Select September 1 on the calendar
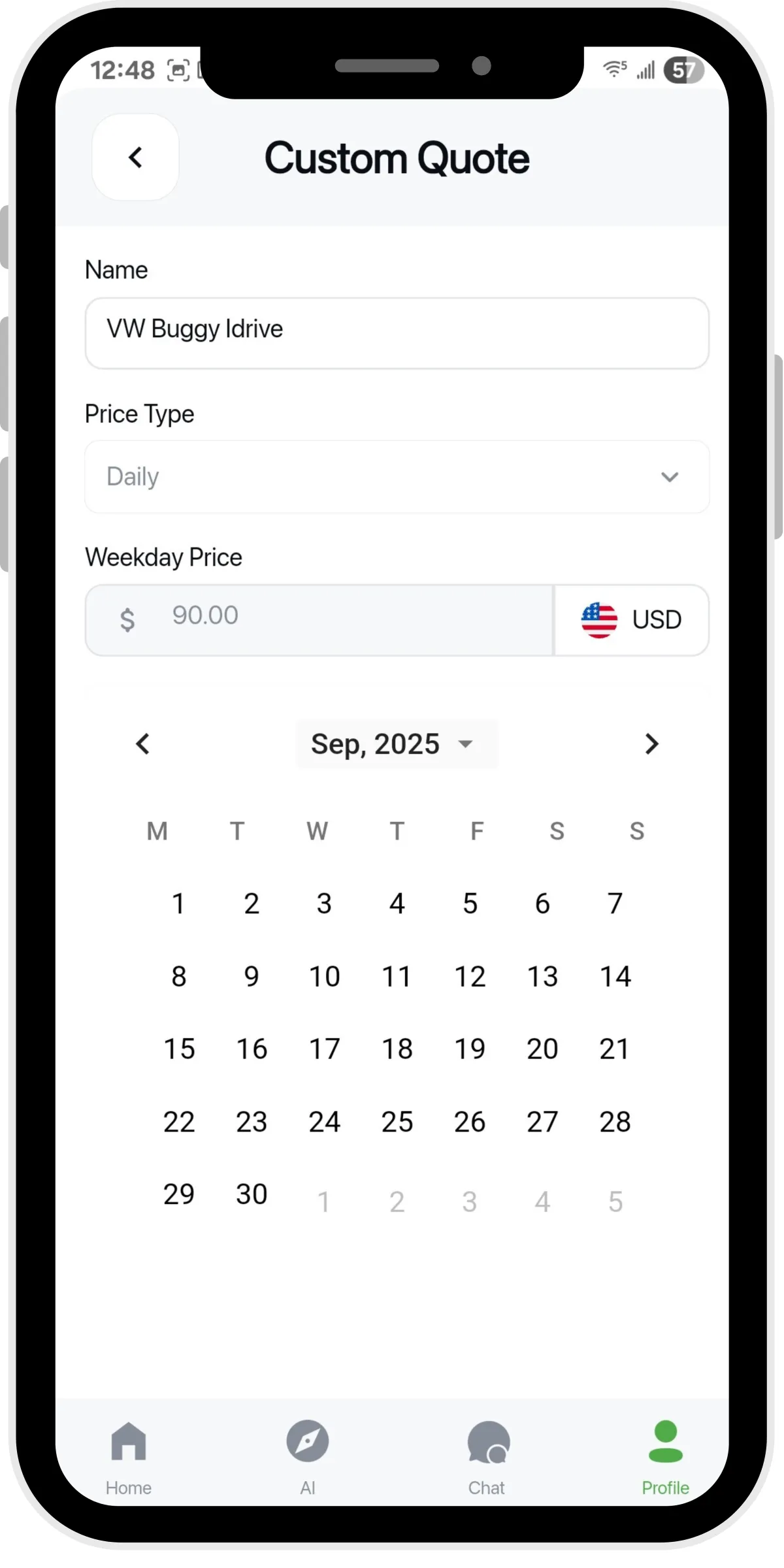 point(178,904)
